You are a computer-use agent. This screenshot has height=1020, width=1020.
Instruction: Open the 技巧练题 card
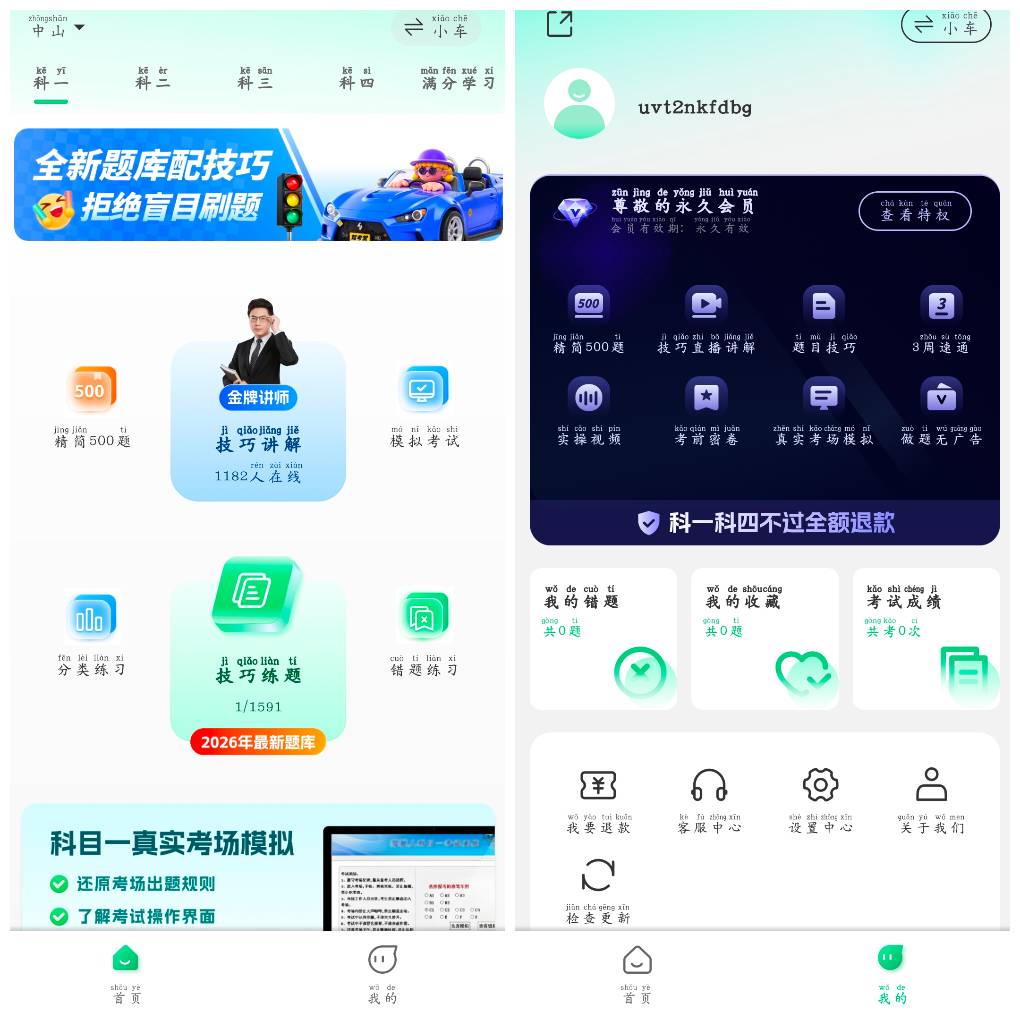click(258, 660)
